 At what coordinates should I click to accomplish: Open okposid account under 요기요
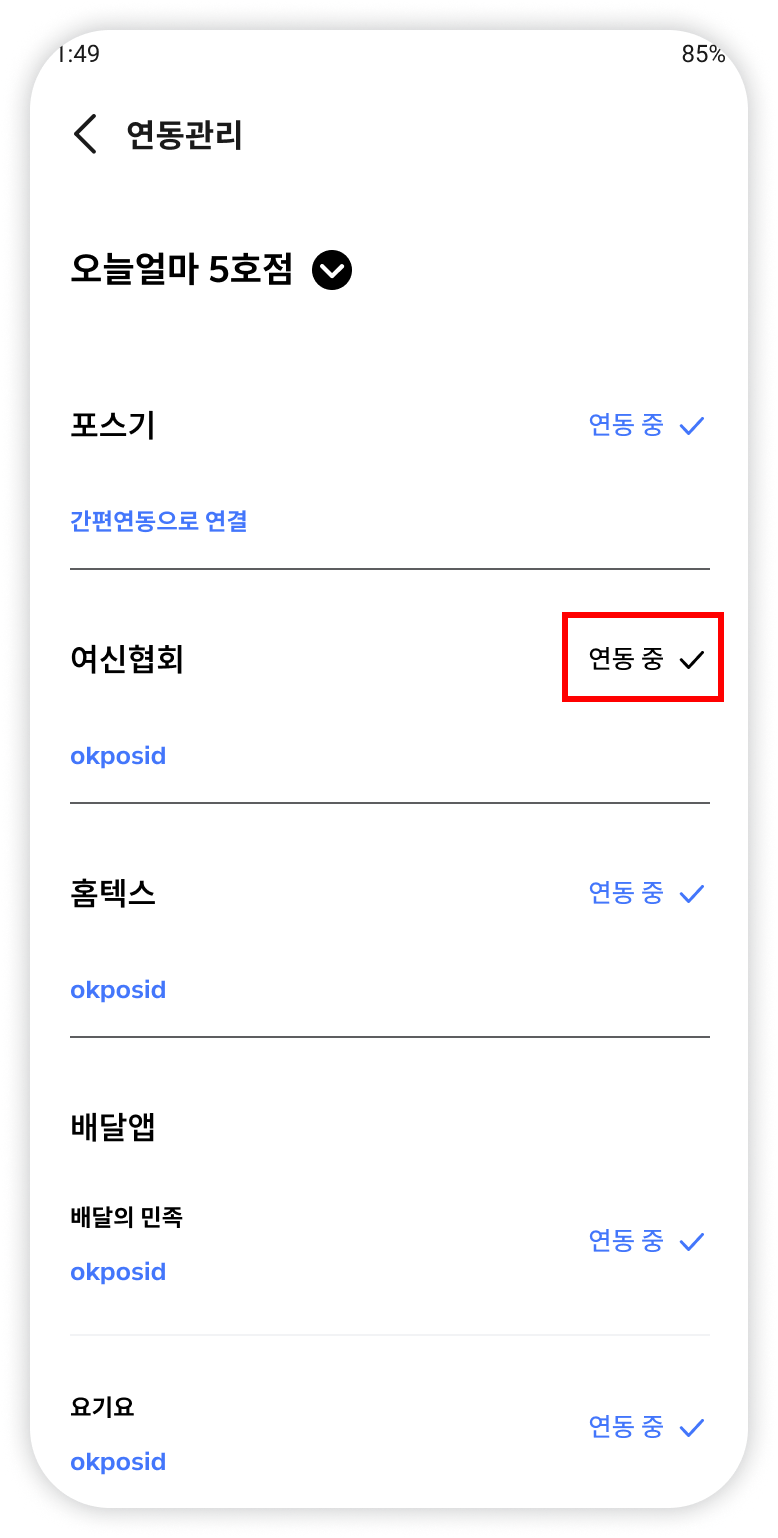(x=118, y=1462)
